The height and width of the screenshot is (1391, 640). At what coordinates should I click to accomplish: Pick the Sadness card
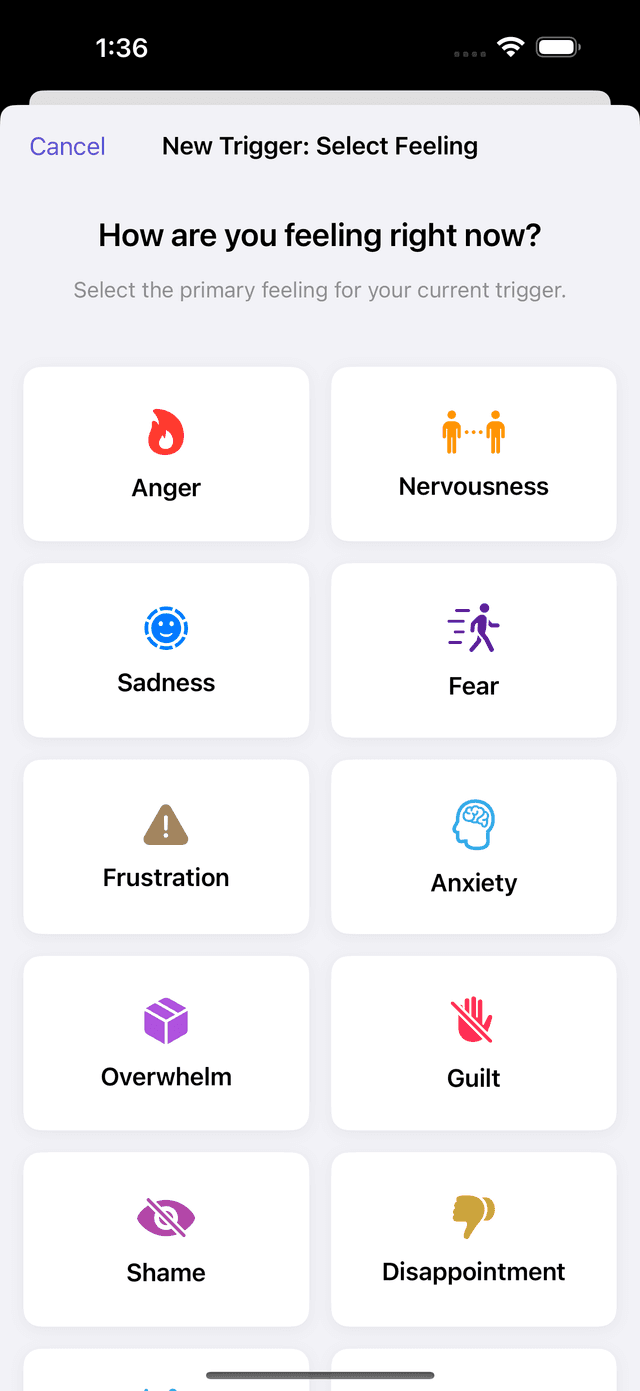(166, 650)
